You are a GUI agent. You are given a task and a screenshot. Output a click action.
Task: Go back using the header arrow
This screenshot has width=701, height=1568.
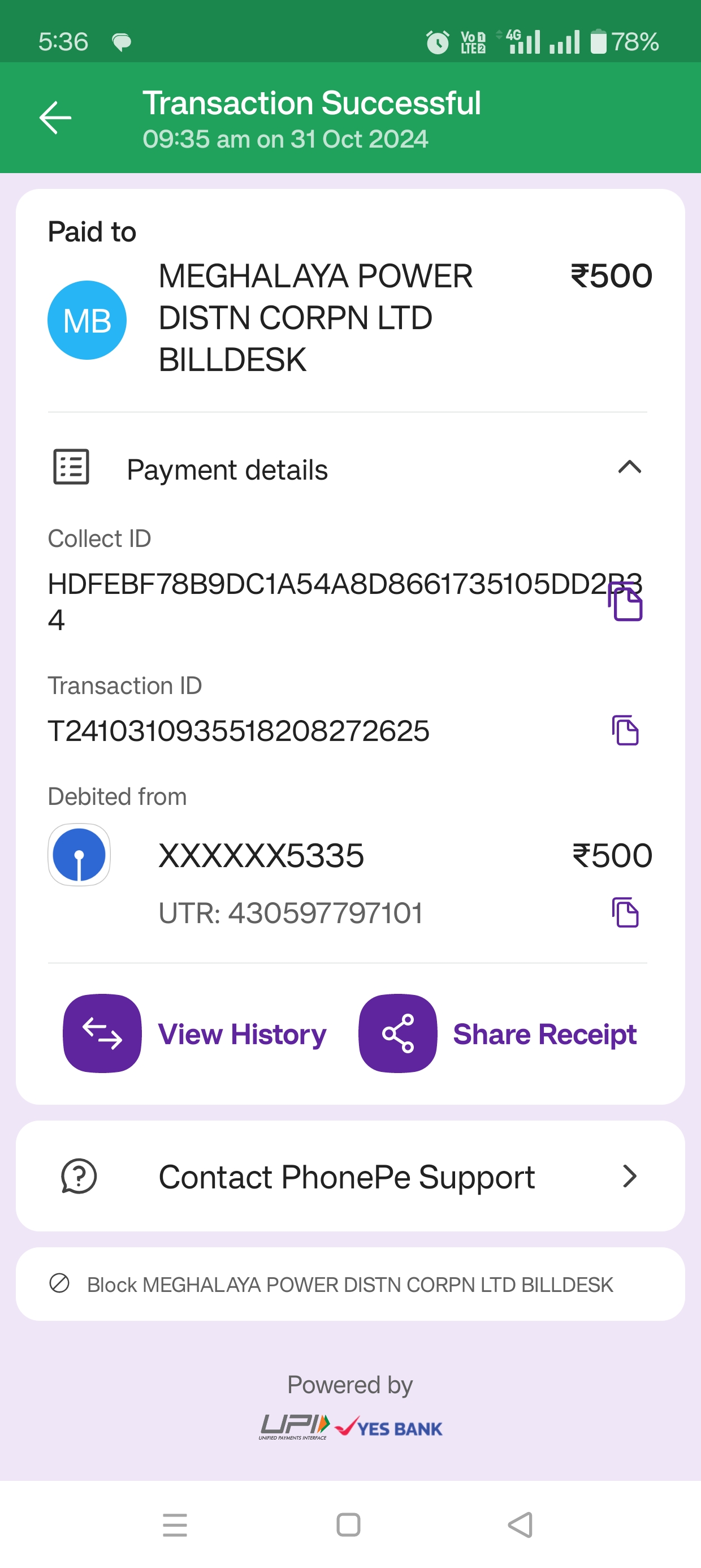coord(55,118)
